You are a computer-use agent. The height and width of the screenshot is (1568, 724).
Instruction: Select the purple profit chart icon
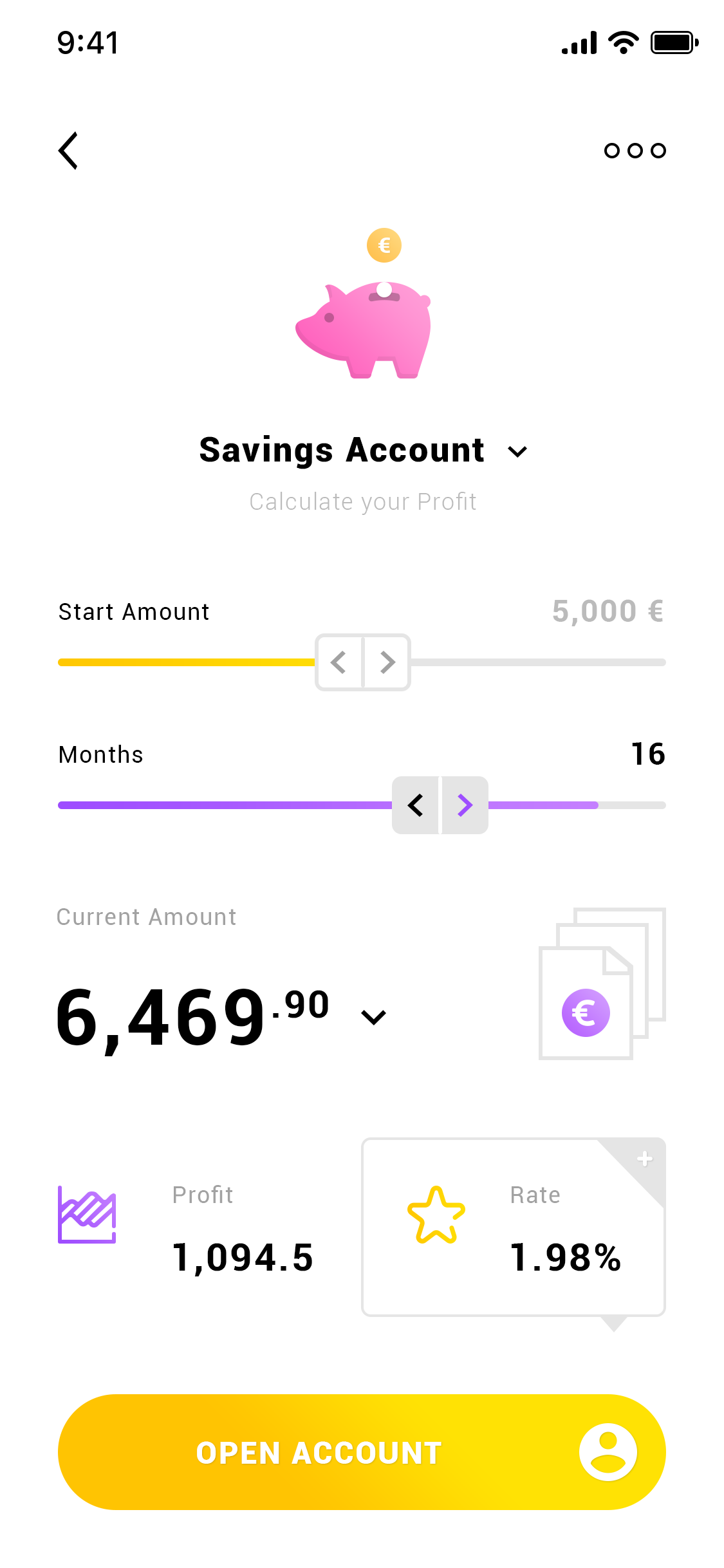pyautogui.click(x=88, y=1213)
